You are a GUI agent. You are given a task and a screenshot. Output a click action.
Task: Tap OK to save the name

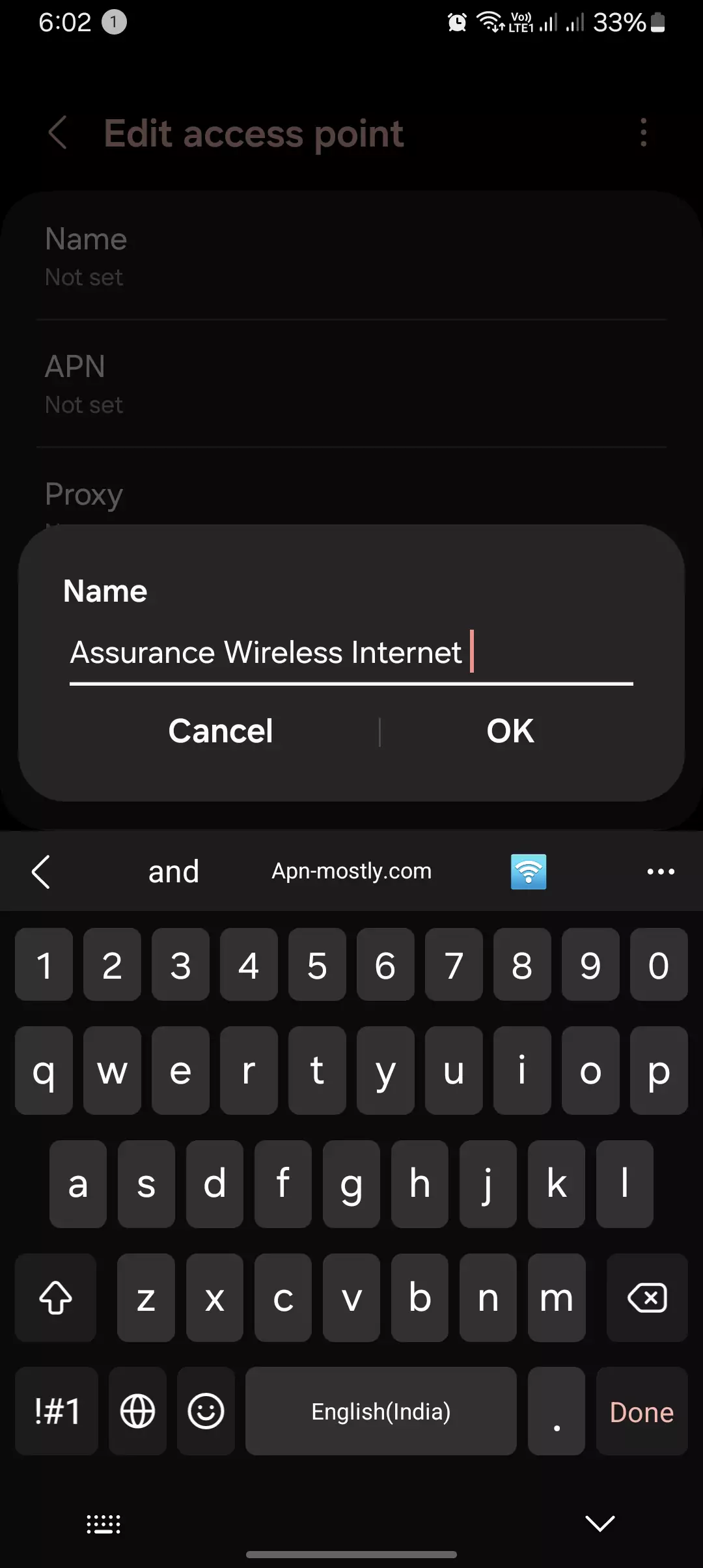pos(510,730)
